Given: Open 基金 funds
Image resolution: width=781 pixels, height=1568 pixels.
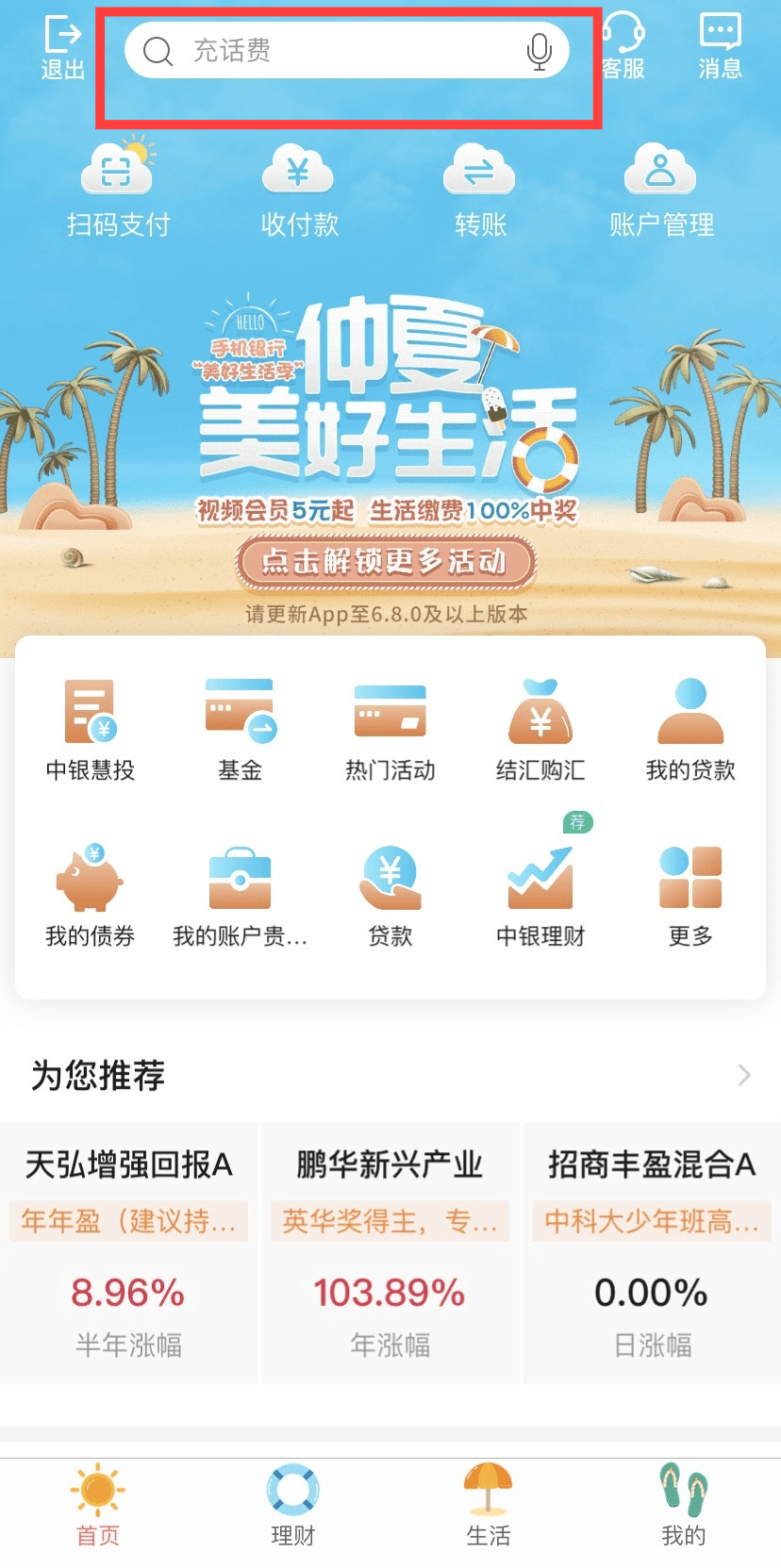Looking at the screenshot, I should [240, 730].
